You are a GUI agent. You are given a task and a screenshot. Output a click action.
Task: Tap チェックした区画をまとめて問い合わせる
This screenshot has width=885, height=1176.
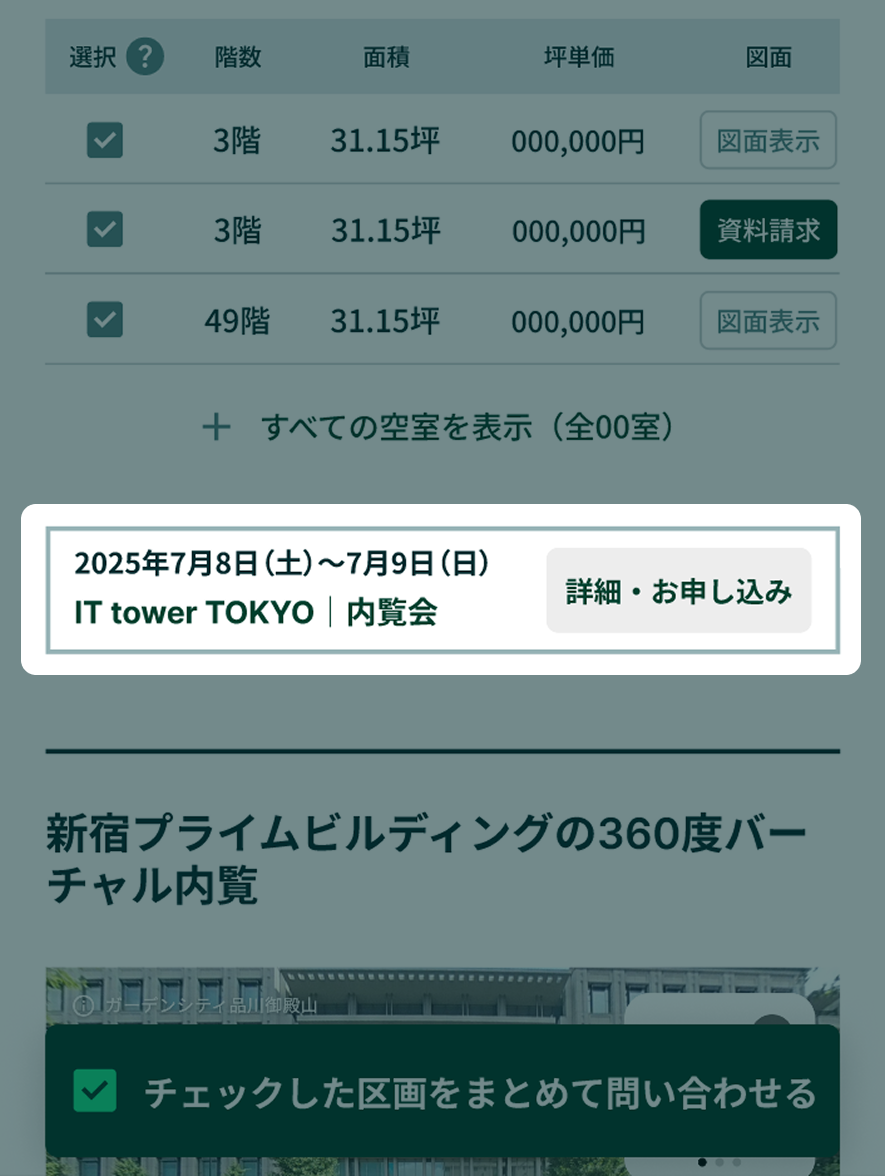tap(442, 1092)
